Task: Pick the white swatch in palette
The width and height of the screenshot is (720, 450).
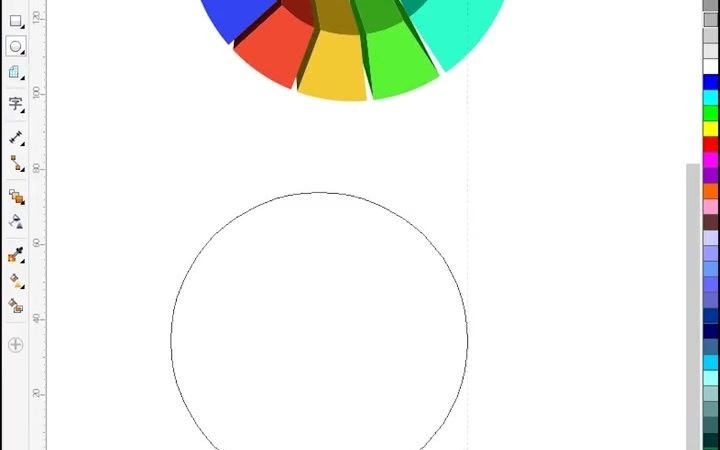Action: pyautogui.click(x=710, y=66)
